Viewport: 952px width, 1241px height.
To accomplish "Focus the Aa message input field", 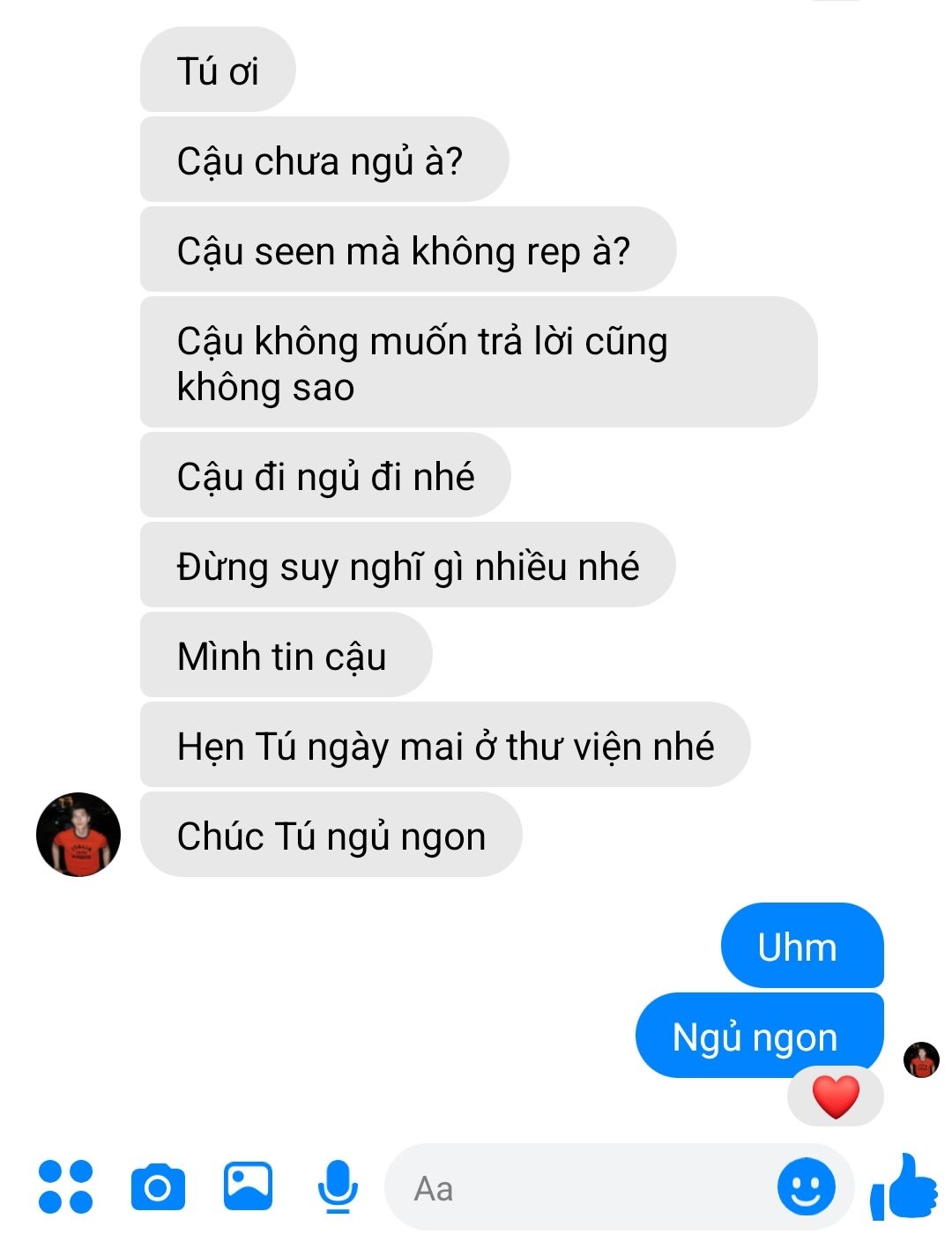I will click(573, 1188).
